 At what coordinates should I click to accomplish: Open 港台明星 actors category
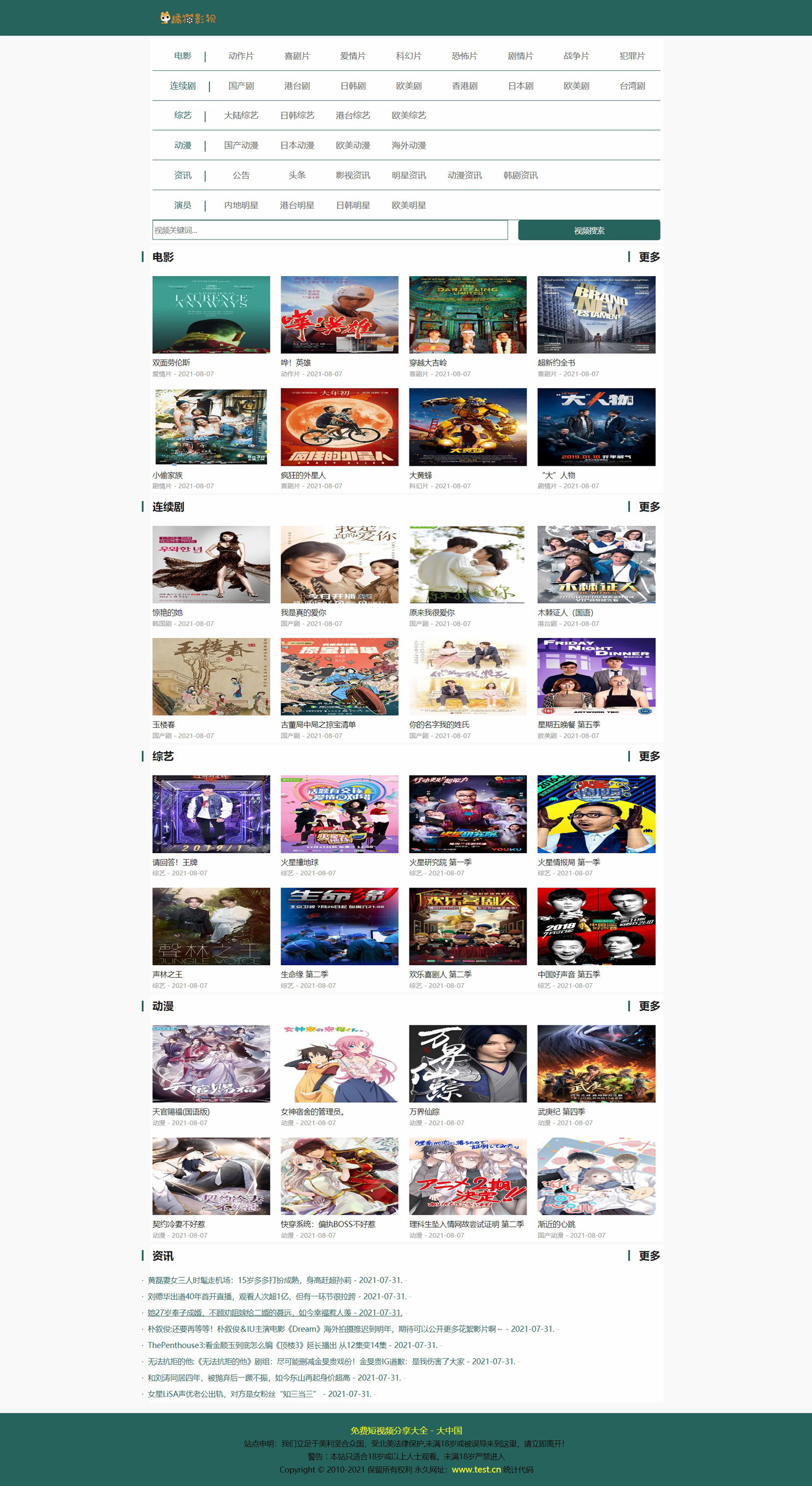pos(297,205)
